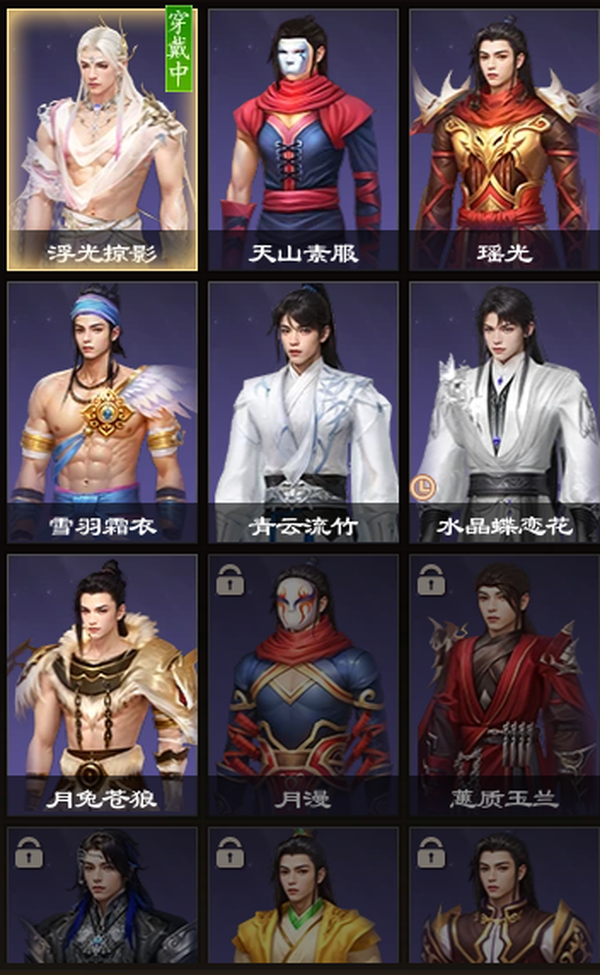Choose the 天山素服 outfit card
Image resolution: width=600 pixels, height=975 pixels.
303,140
